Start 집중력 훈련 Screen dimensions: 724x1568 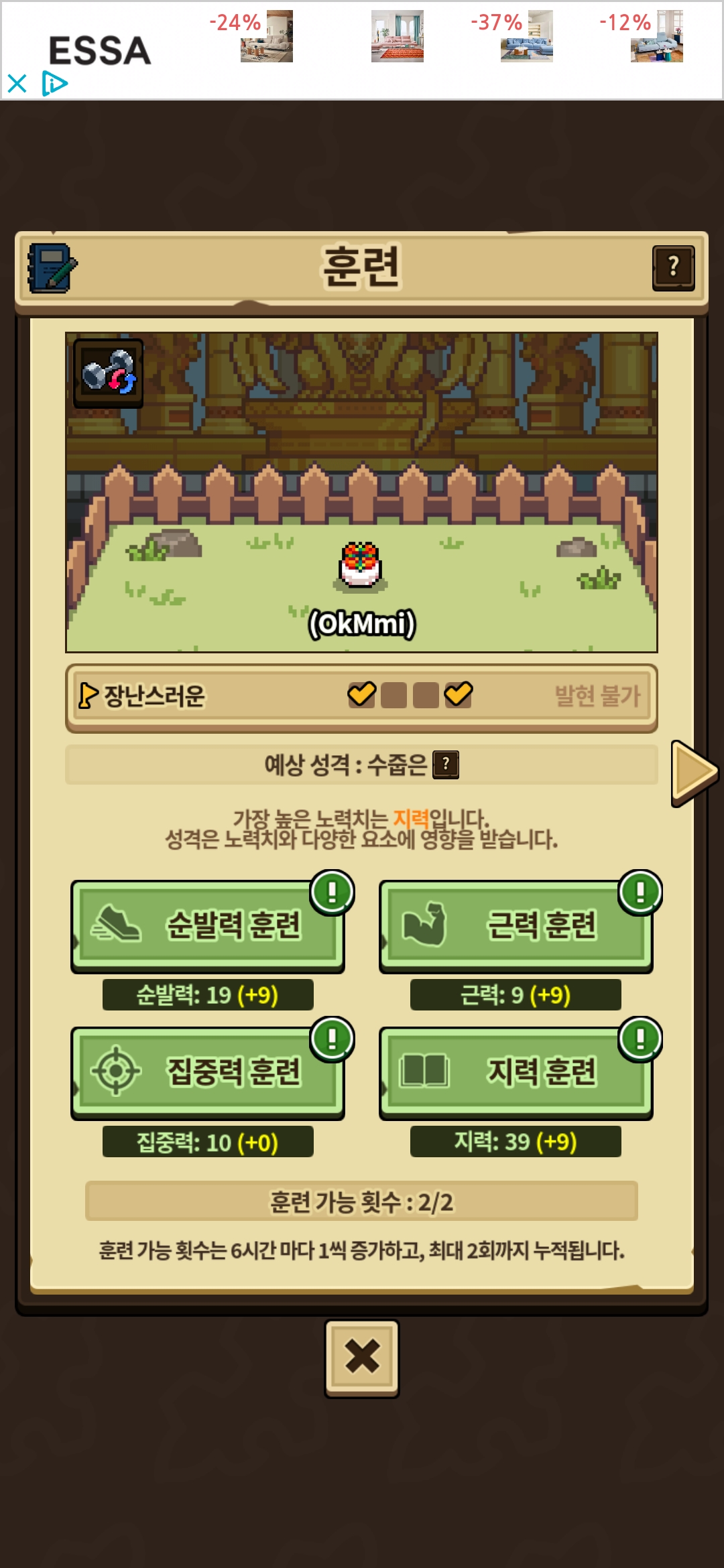pos(208,1072)
